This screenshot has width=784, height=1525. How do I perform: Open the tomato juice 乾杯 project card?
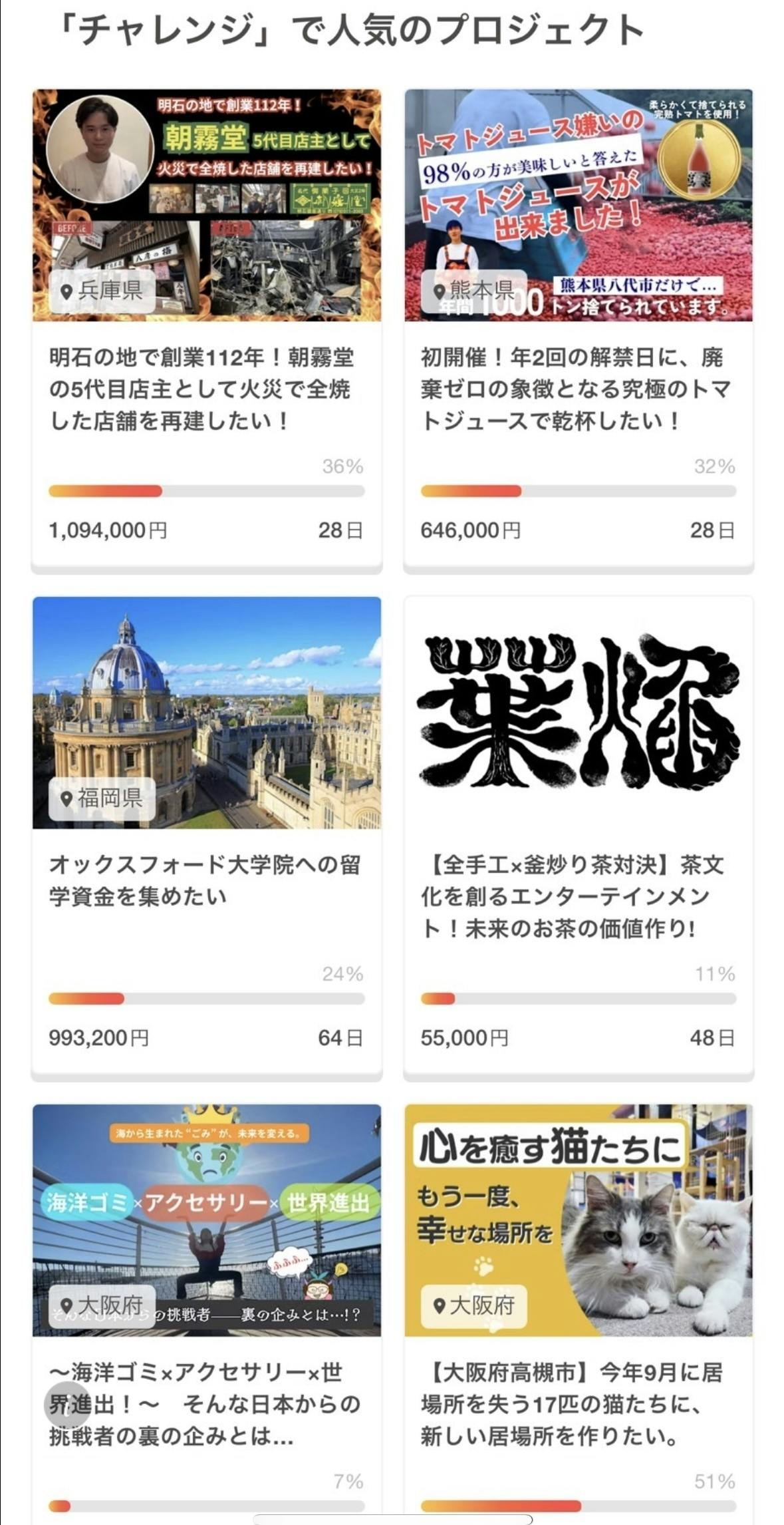578,389
